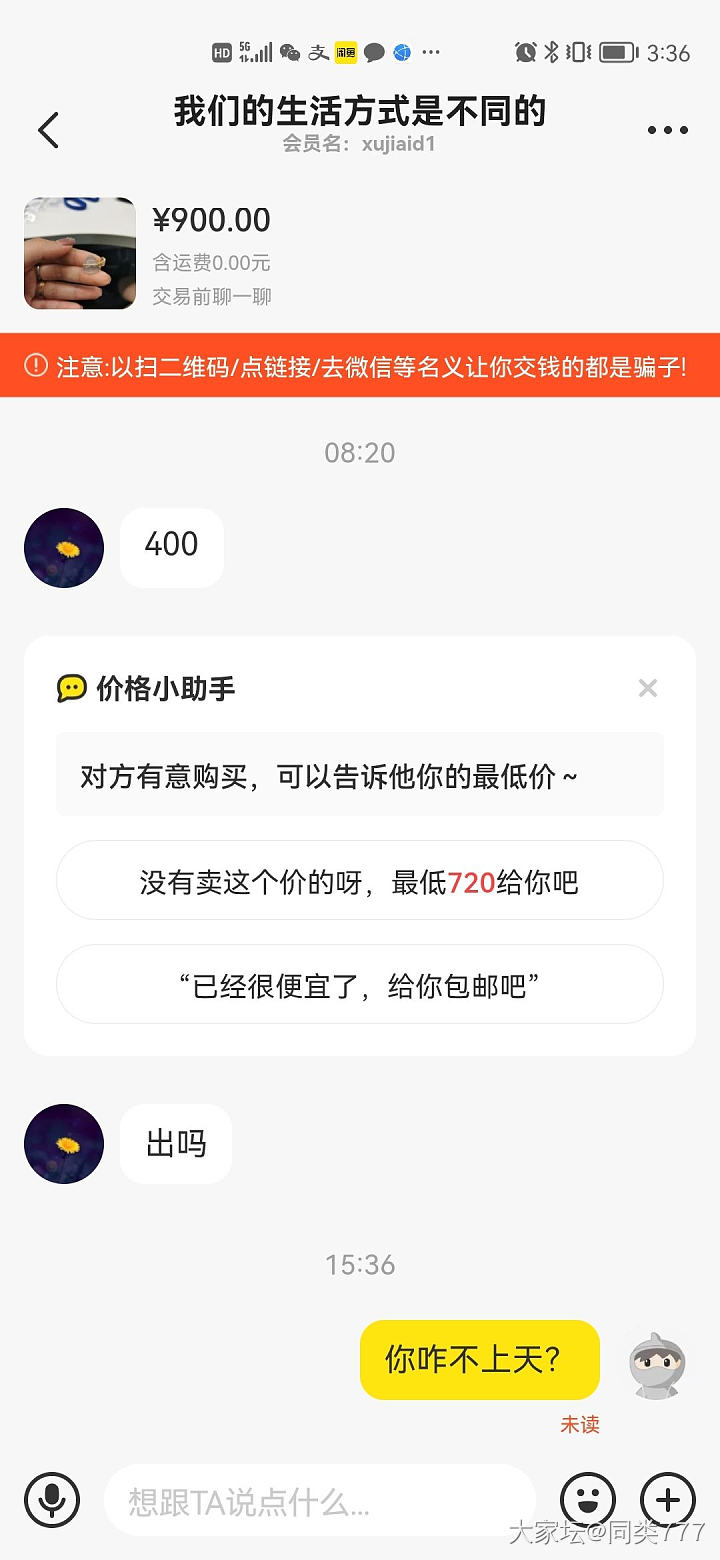This screenshot has height=1560, width=720.
Task: Open the three-dot overflow menu
Action: (x=667, y=130)
